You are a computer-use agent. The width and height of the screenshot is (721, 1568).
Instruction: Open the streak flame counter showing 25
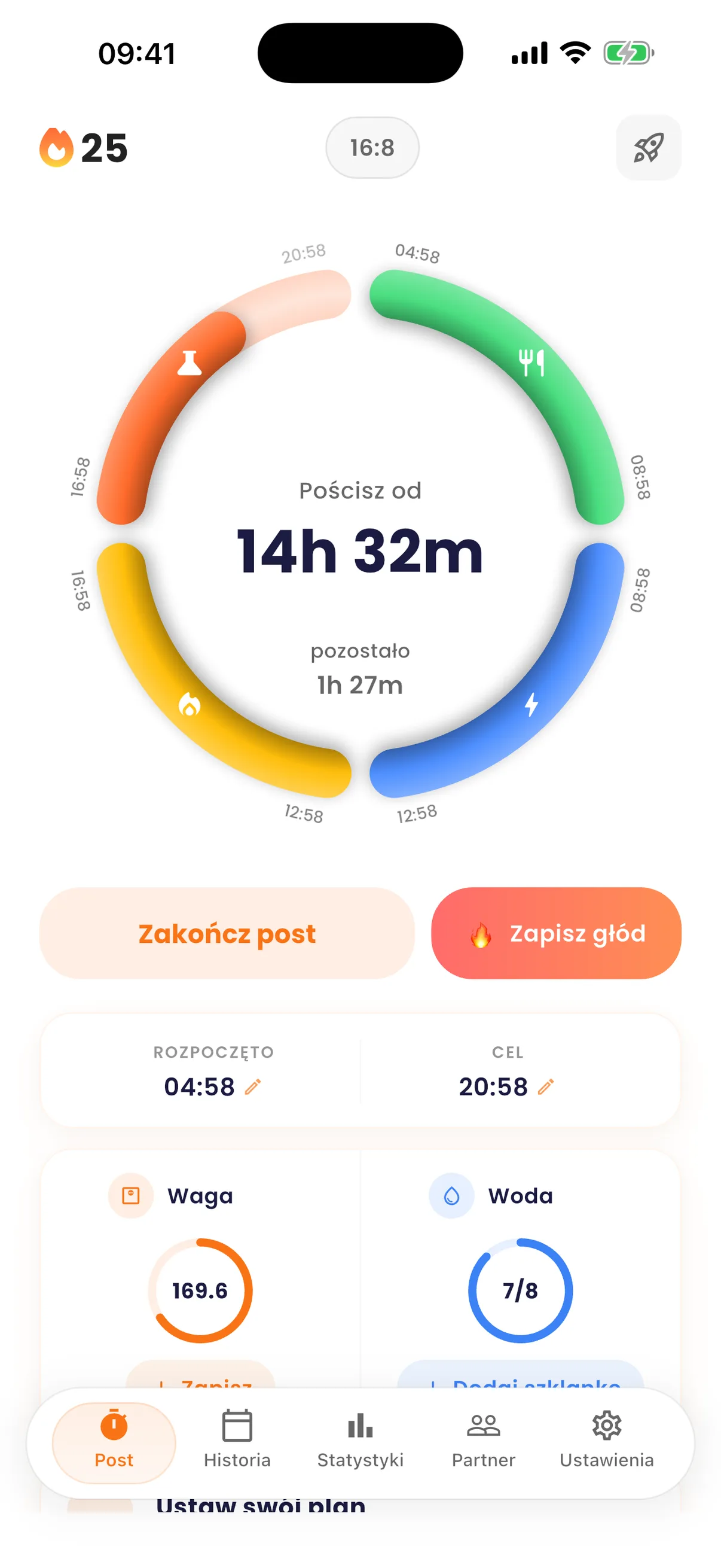point(83,147)
